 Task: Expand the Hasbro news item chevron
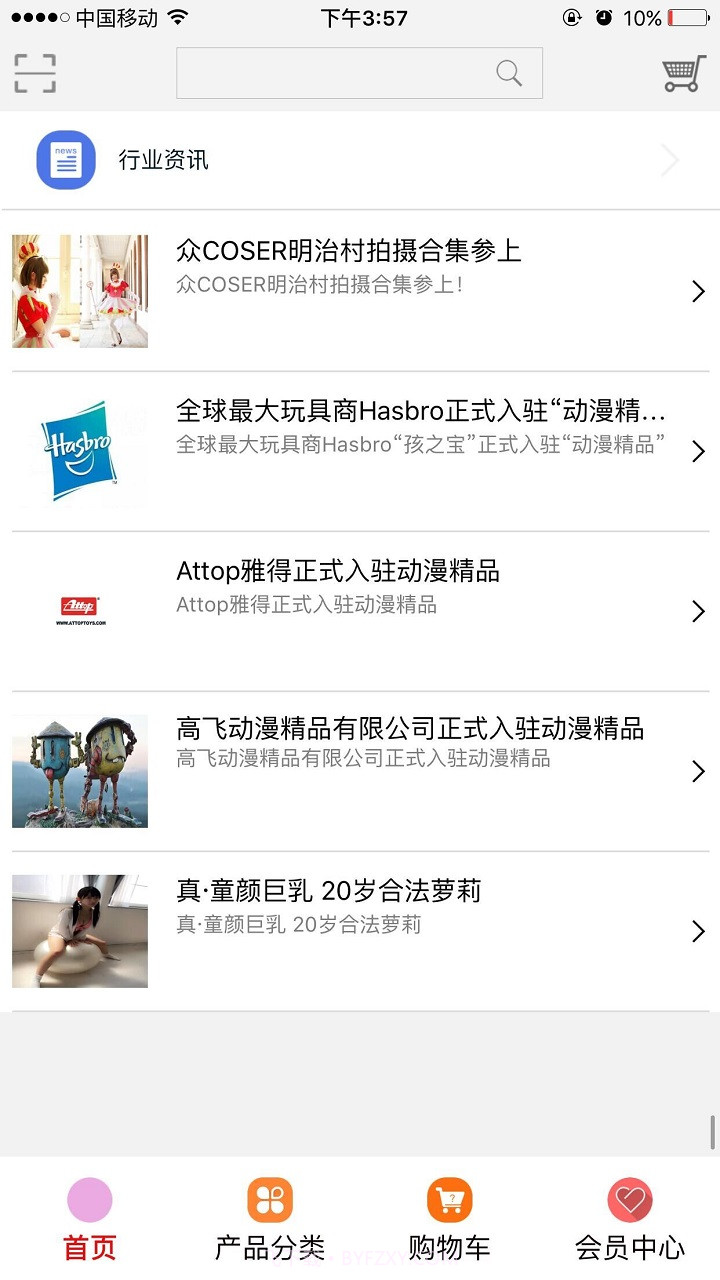pos(697,451)
